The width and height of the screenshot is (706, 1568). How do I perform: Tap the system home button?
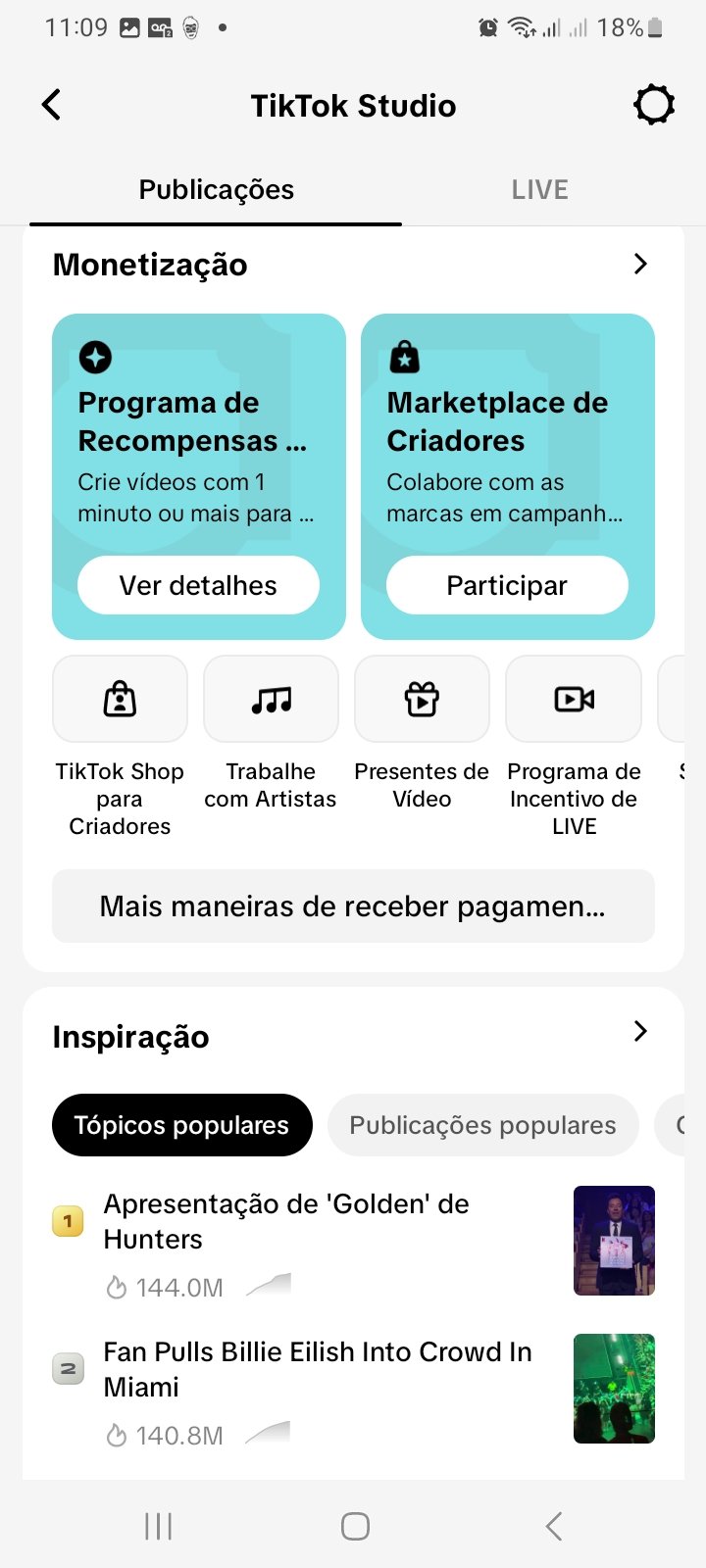[355, 1526]
